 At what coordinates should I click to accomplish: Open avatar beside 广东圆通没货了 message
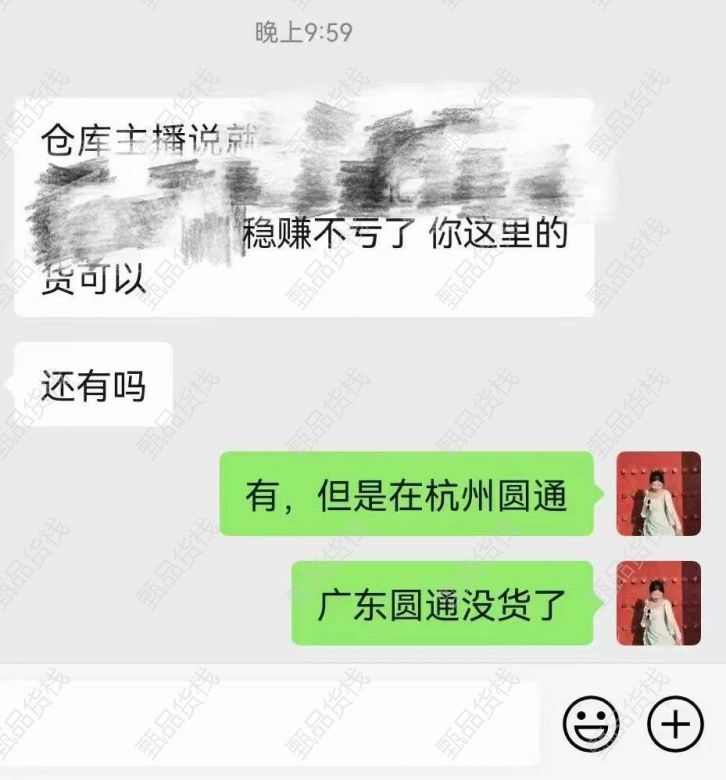tap(658, 603)
